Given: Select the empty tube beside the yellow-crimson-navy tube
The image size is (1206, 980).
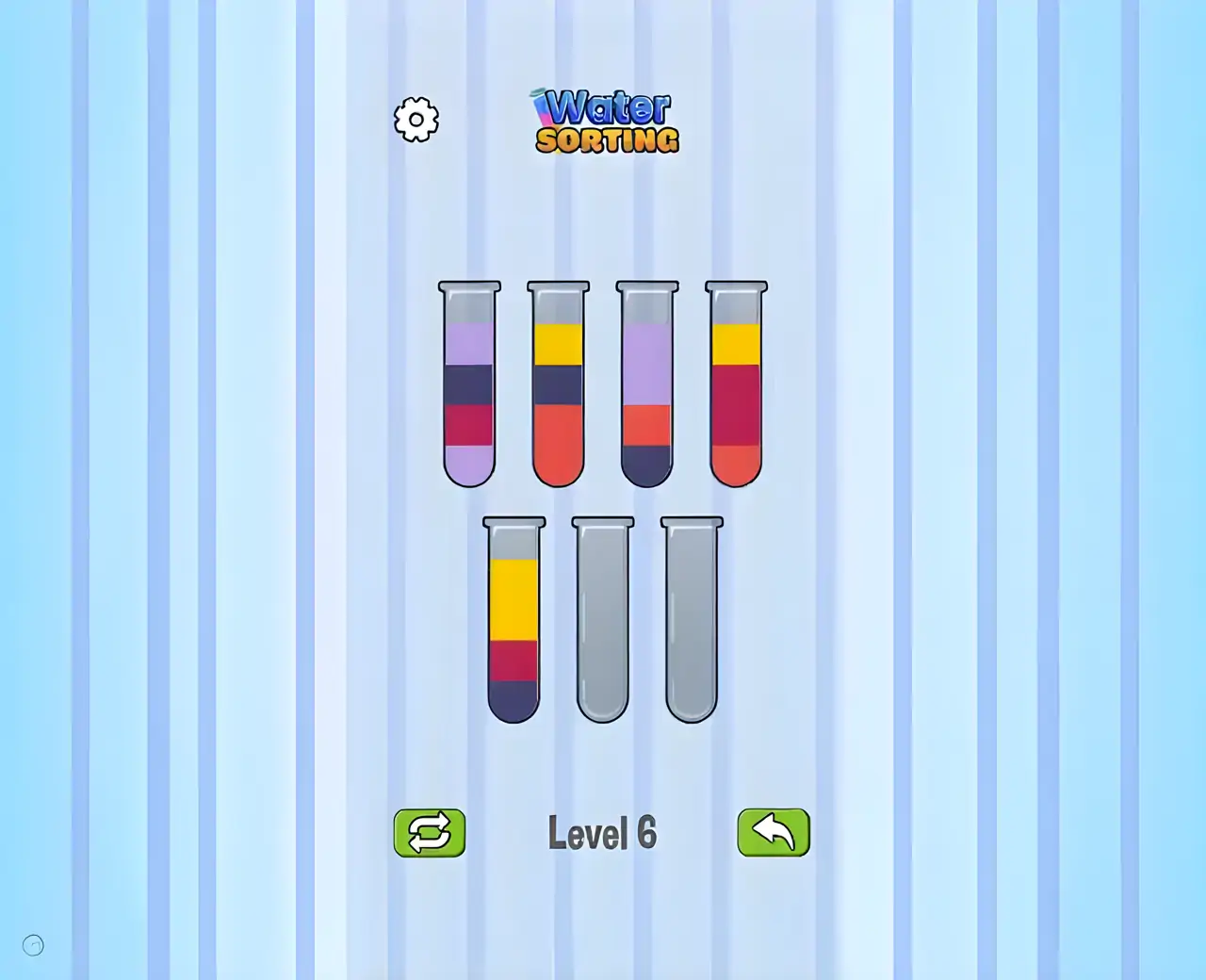Looking at the screenshot, I should (x=603, y=622).
